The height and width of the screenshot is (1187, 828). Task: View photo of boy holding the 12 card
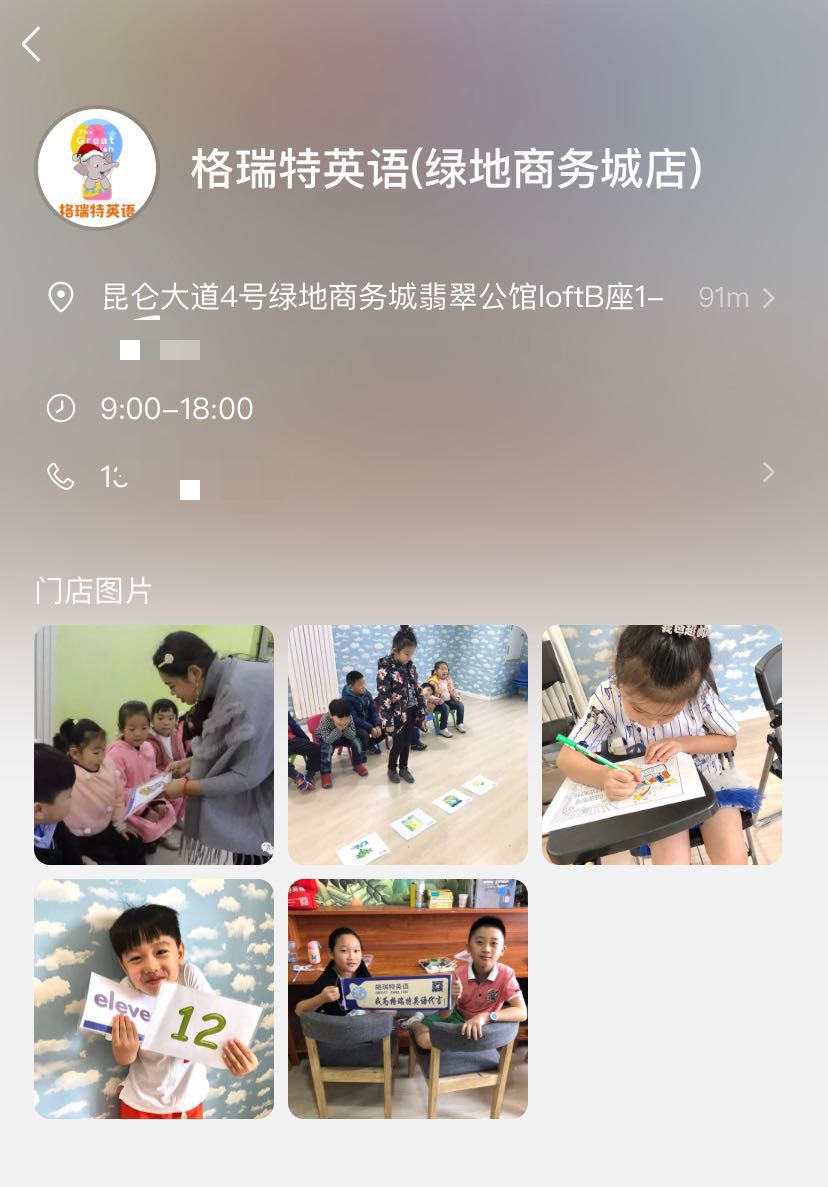[154, 999]
